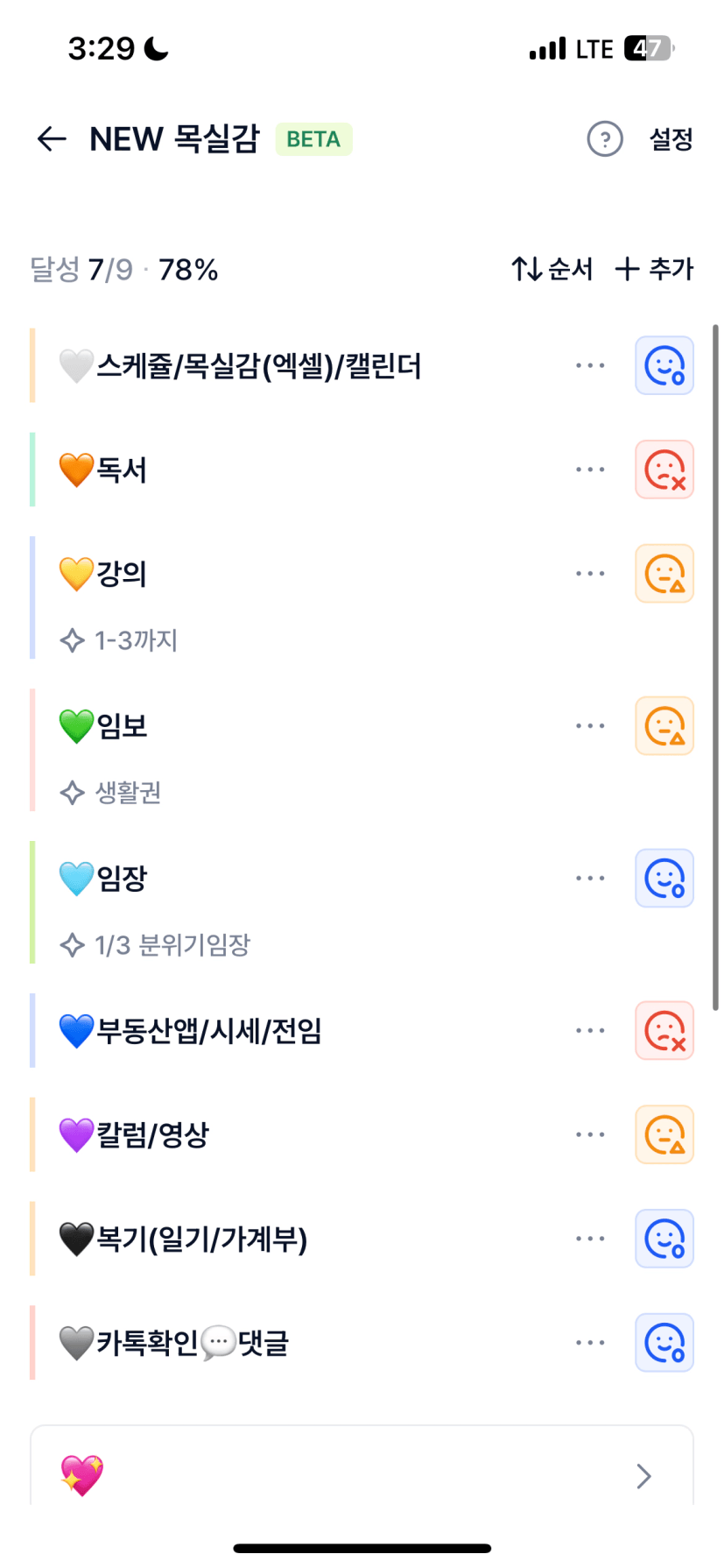This screenshot has width=724, height=1568.
Task: Open the 임보 goal row
Action: [x=263, y=727]
